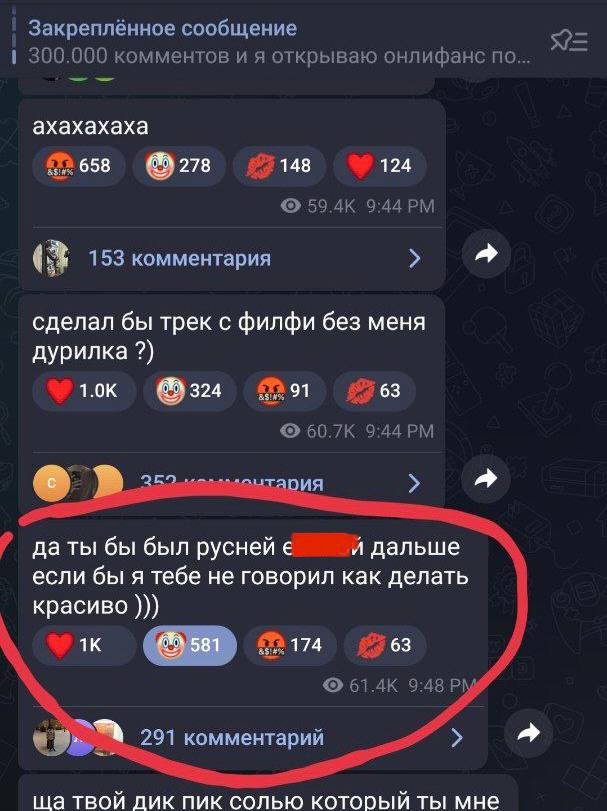
Task: Share the post next to 291 комментарий
Action: coord(527,736)
